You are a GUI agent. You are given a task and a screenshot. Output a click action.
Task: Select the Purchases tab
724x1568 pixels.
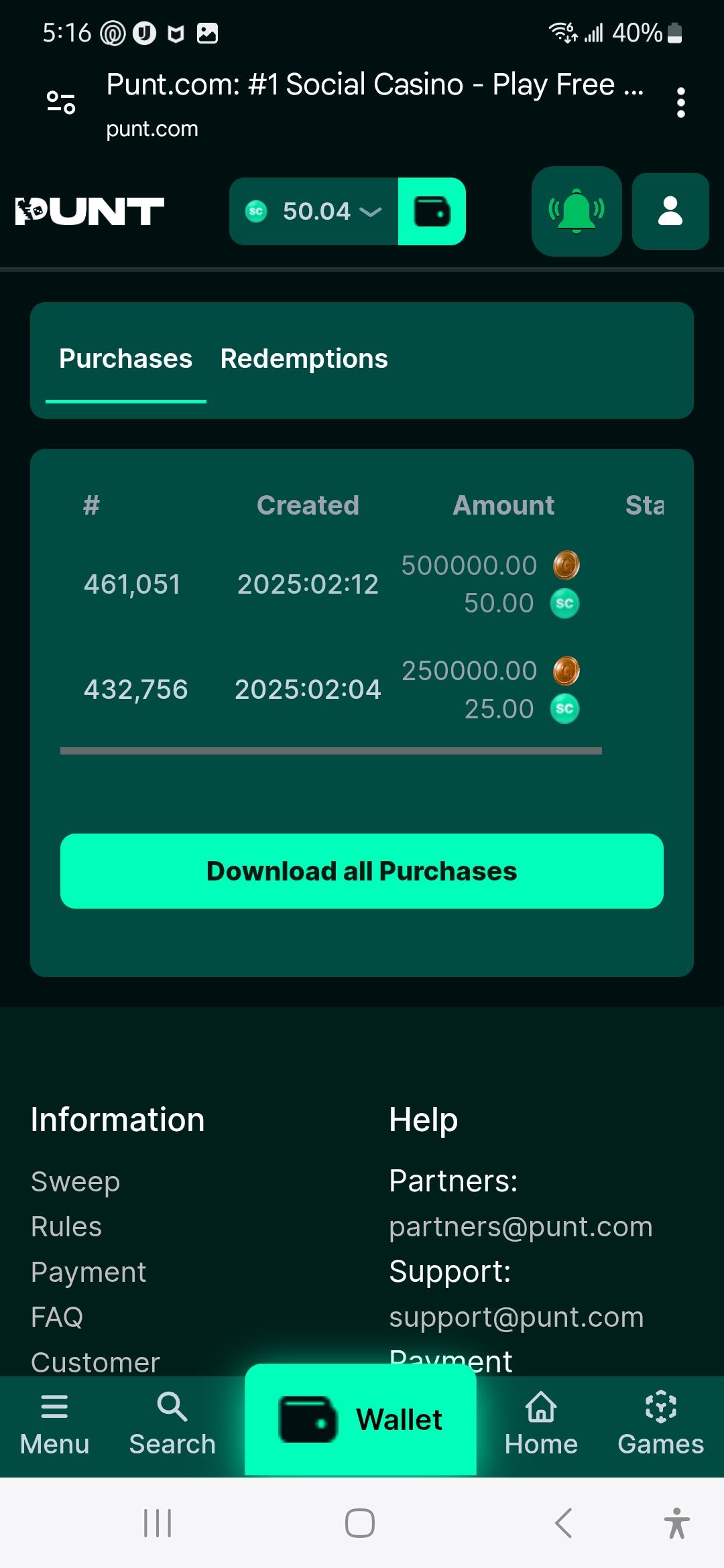125,359
